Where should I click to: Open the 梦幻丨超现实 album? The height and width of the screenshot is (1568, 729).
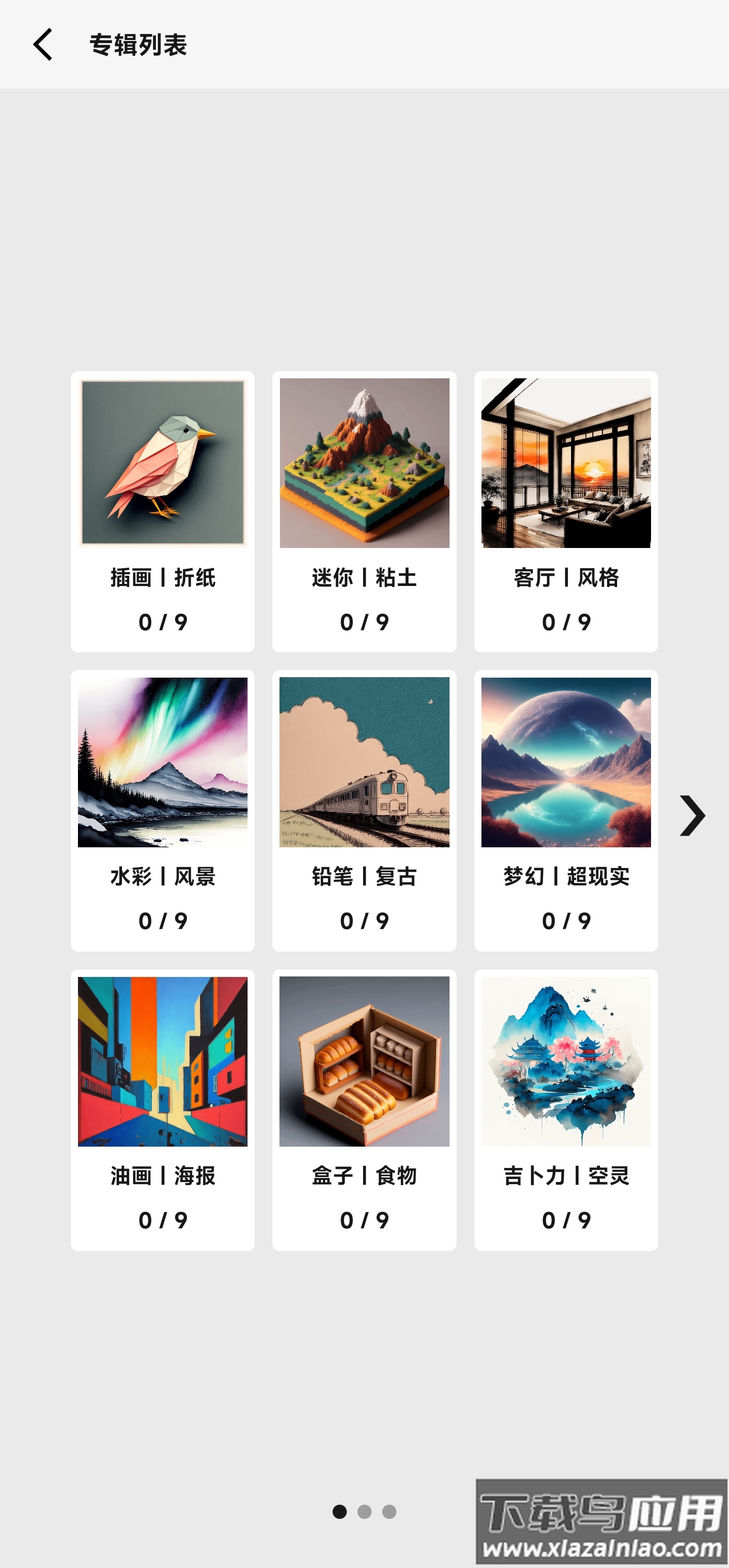(566, 810)
